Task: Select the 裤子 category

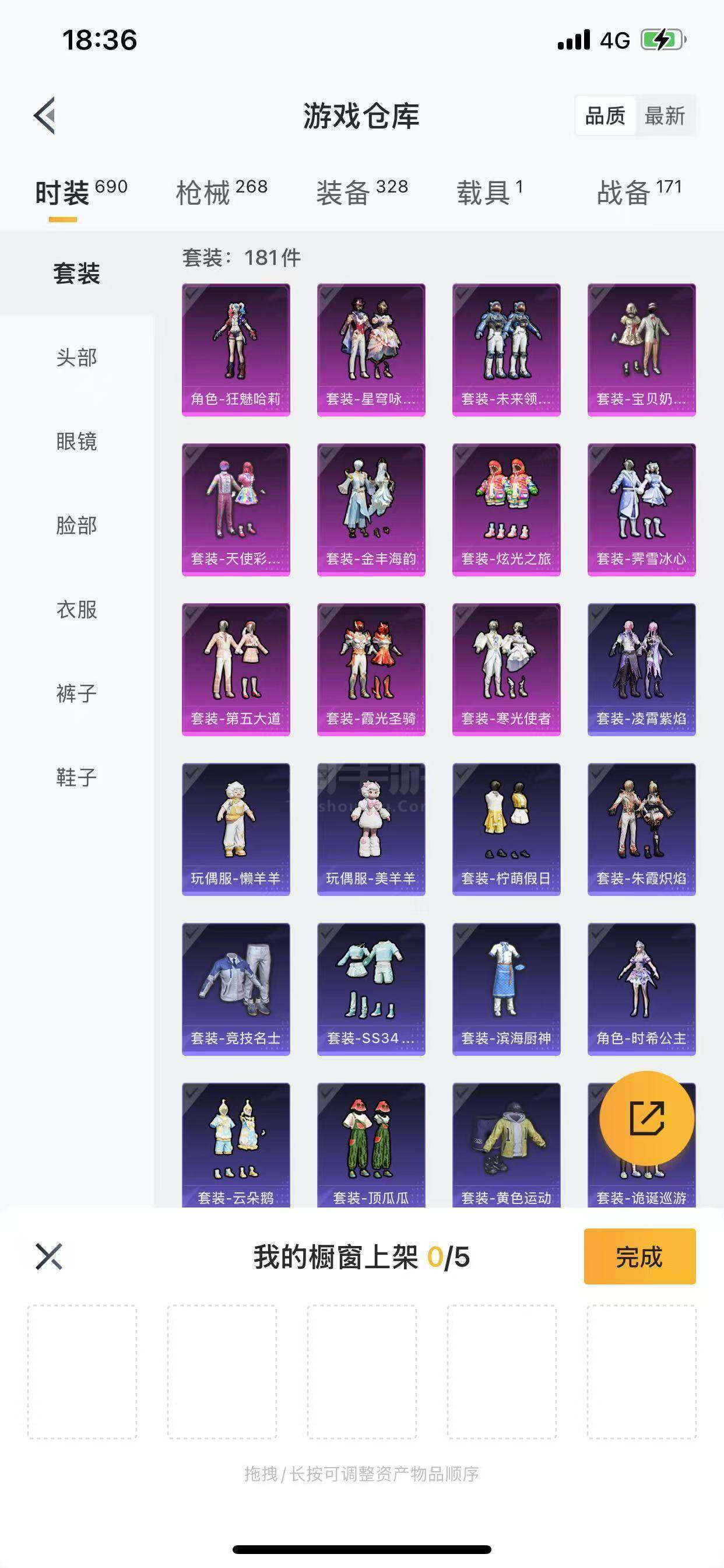Action: pos(77,694)
